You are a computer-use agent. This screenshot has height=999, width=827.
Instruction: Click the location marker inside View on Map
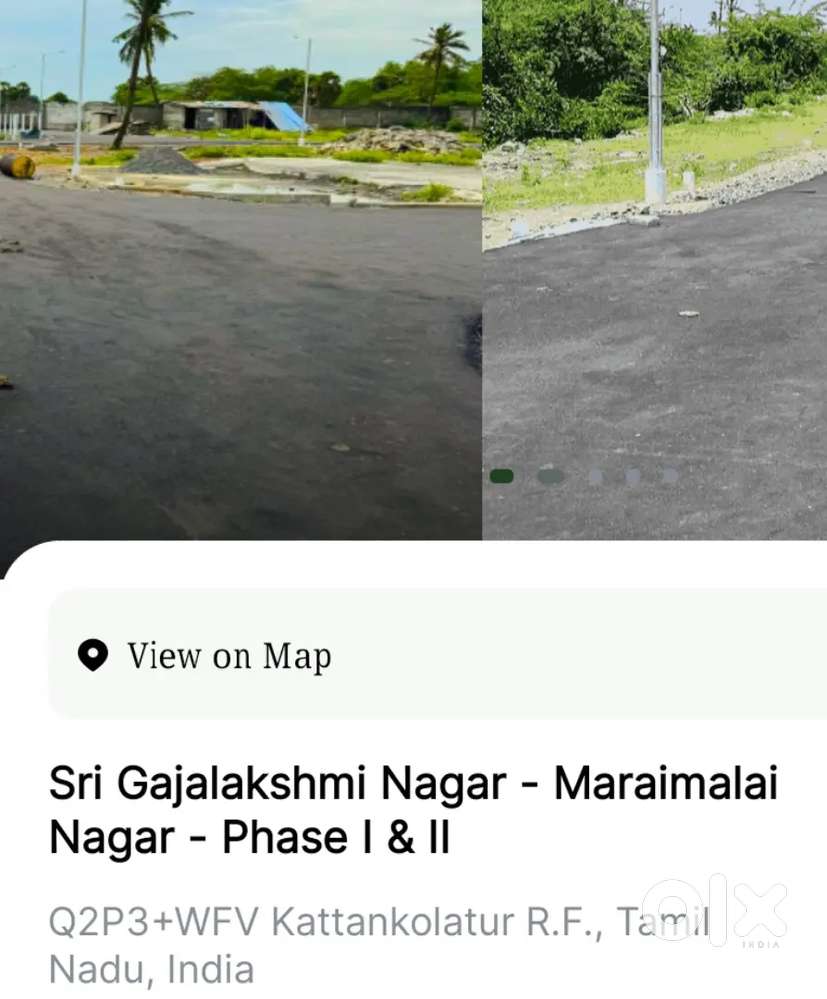coord(92,656)
